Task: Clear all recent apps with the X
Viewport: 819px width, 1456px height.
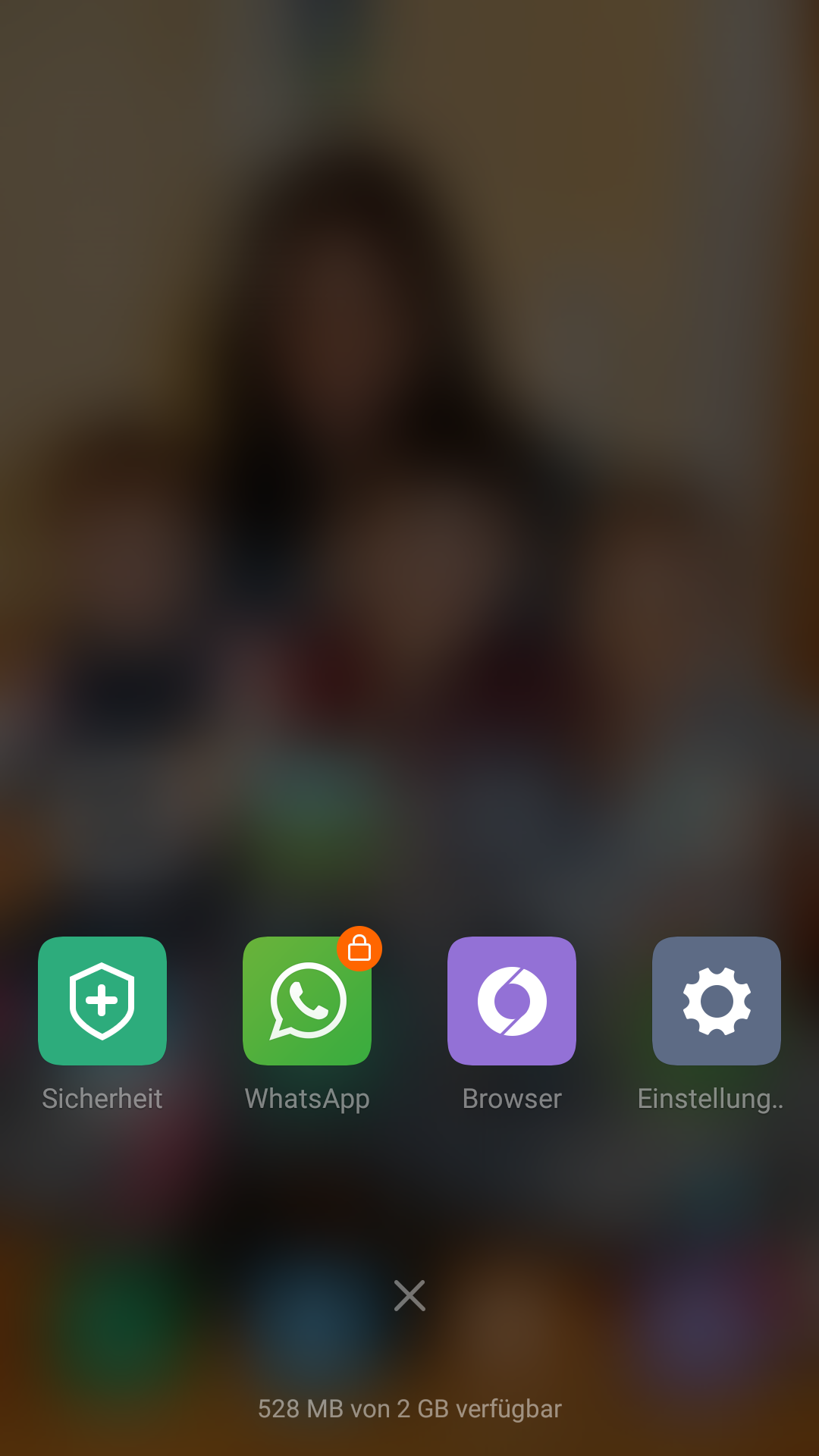Action: coord(409,1295)
